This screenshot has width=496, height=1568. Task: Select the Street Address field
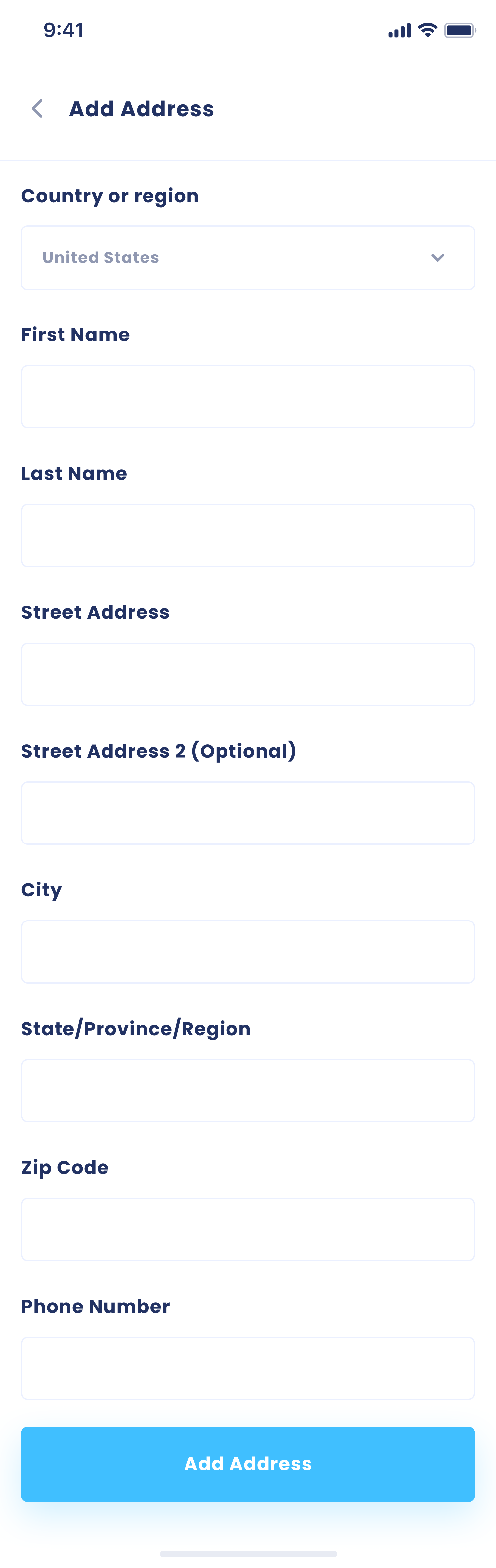point(248,675)
